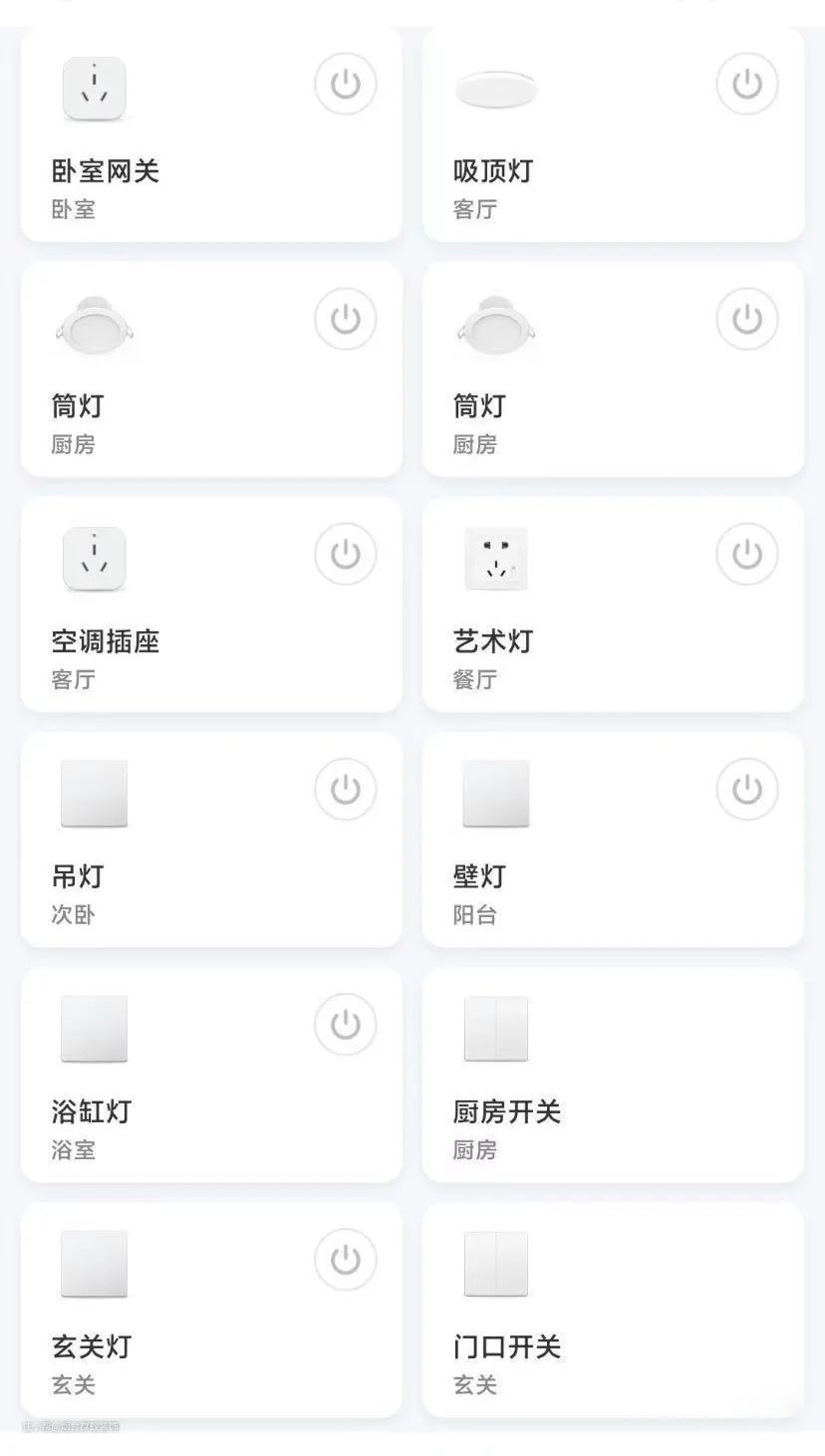Toggle the 艺术灯 power button
The width and height of the screenshot is (825, 1456).
[x=747, y=554]
